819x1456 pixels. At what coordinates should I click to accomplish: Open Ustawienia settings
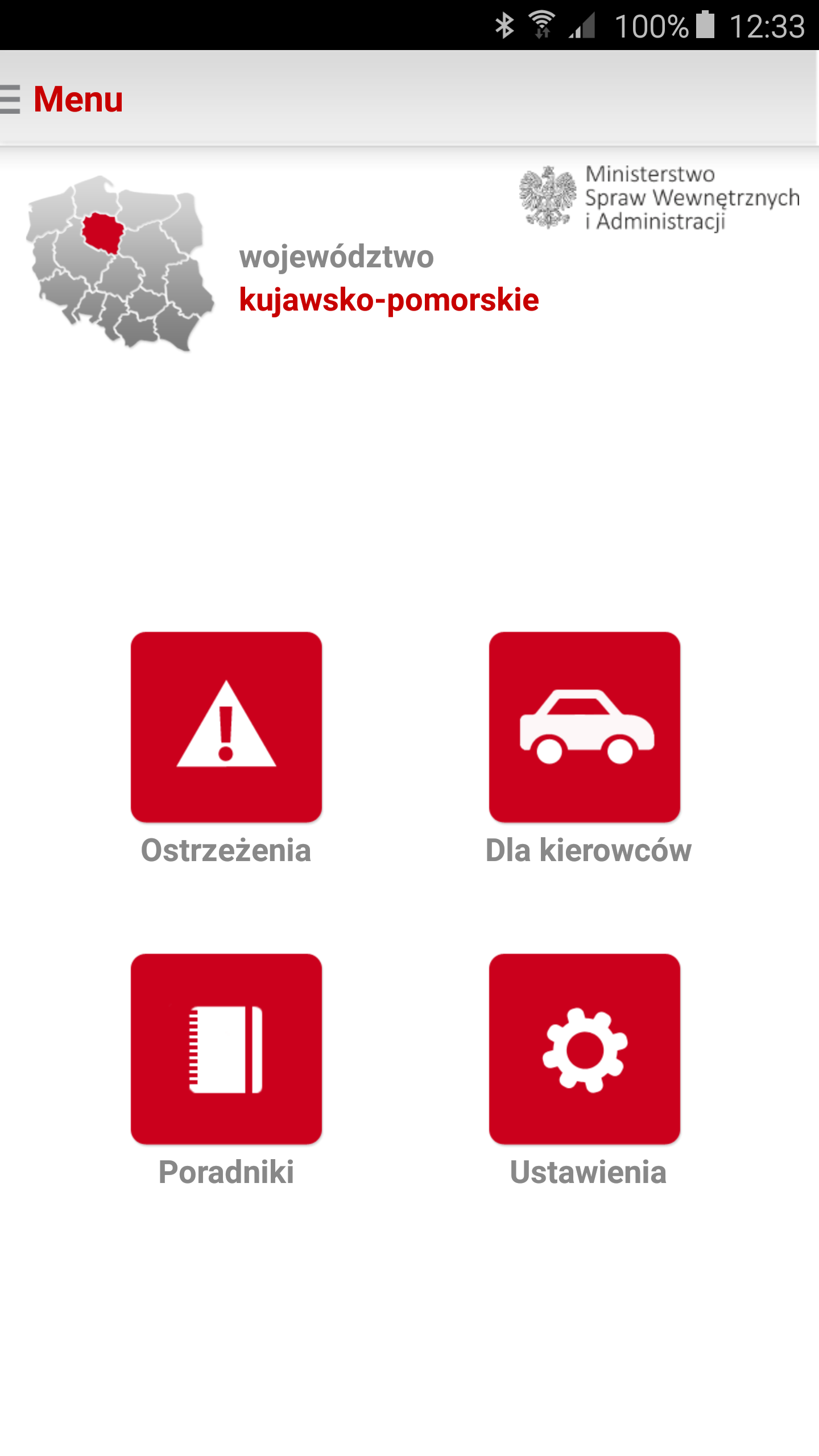click(x=585, y=1049)
